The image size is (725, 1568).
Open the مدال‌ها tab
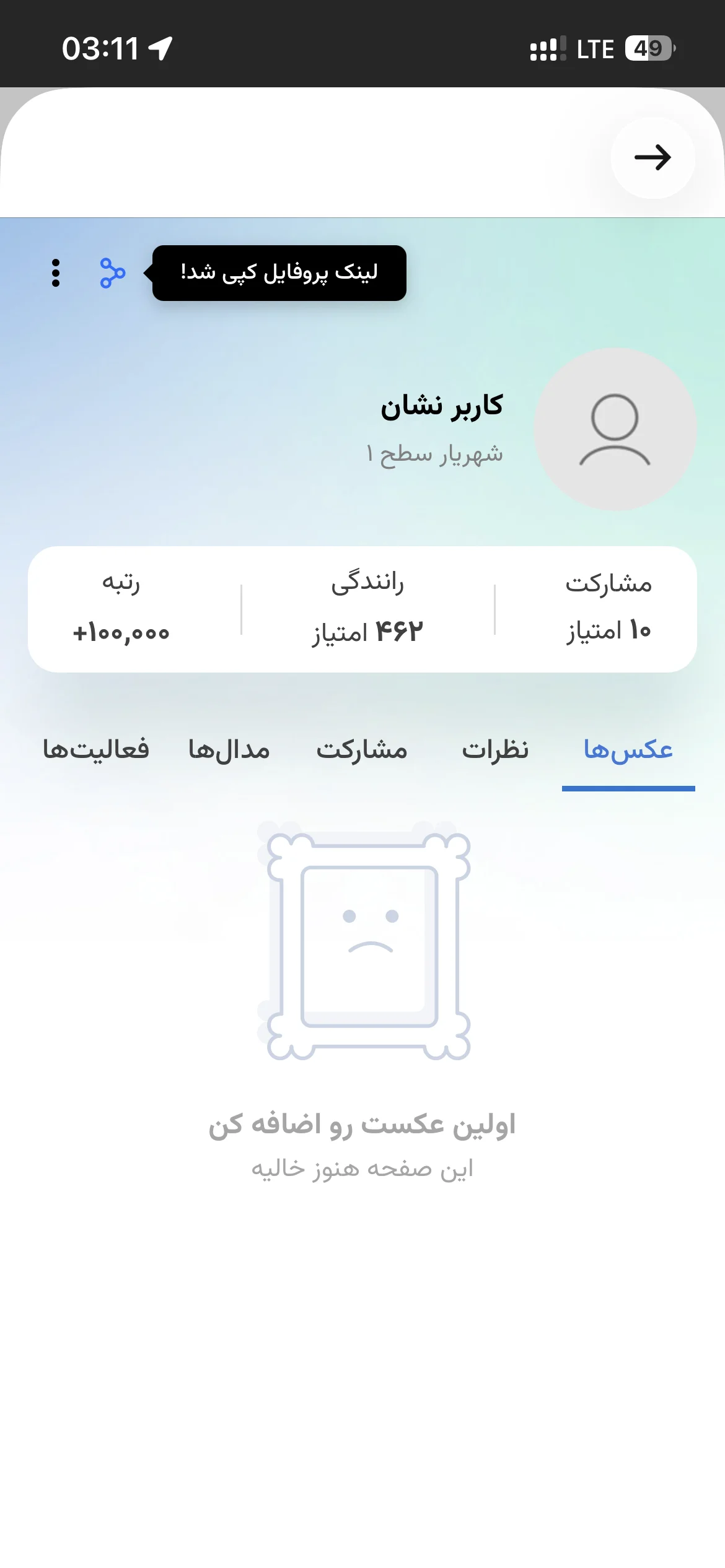(229, 750)
